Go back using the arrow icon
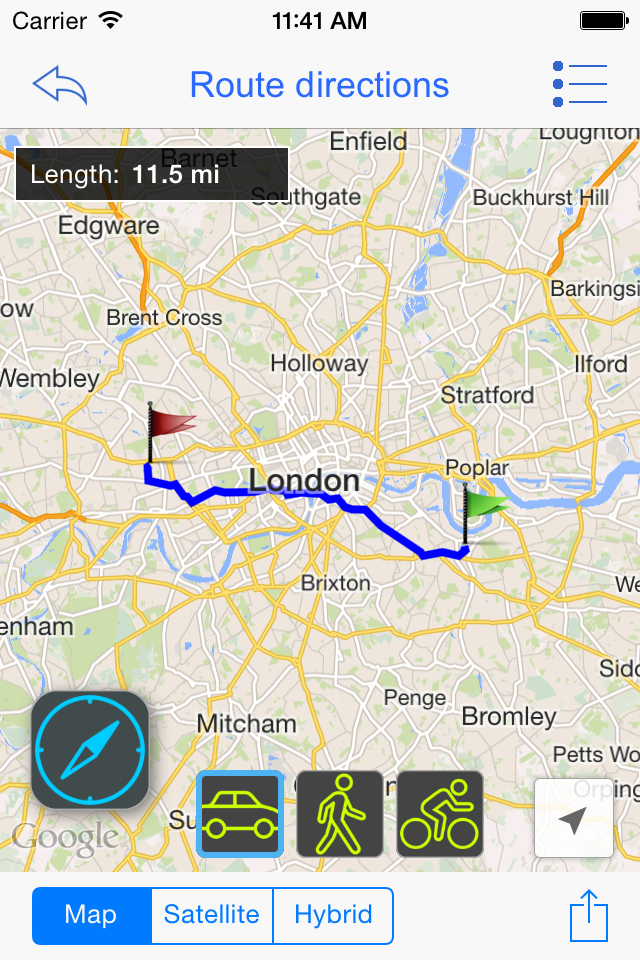This screenshot has width=640, height=960. tap(60, 86)
